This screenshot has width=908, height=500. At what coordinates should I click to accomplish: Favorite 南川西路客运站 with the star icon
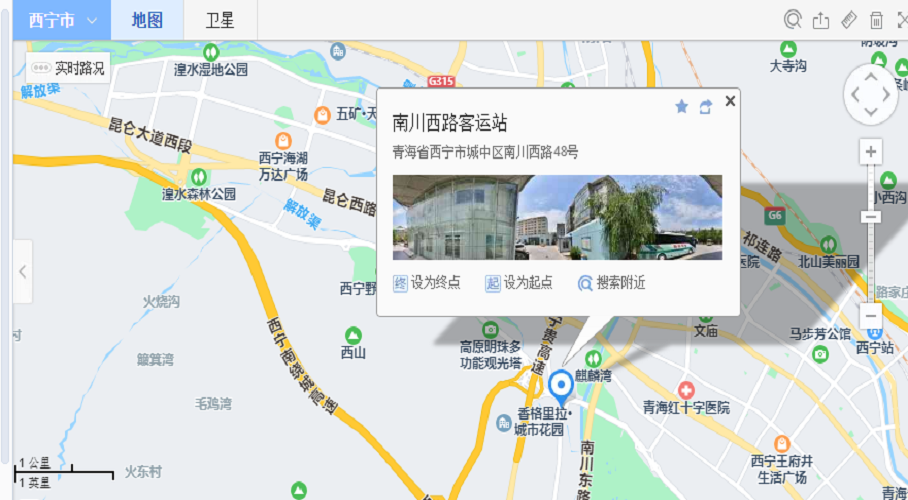point(681,106)
